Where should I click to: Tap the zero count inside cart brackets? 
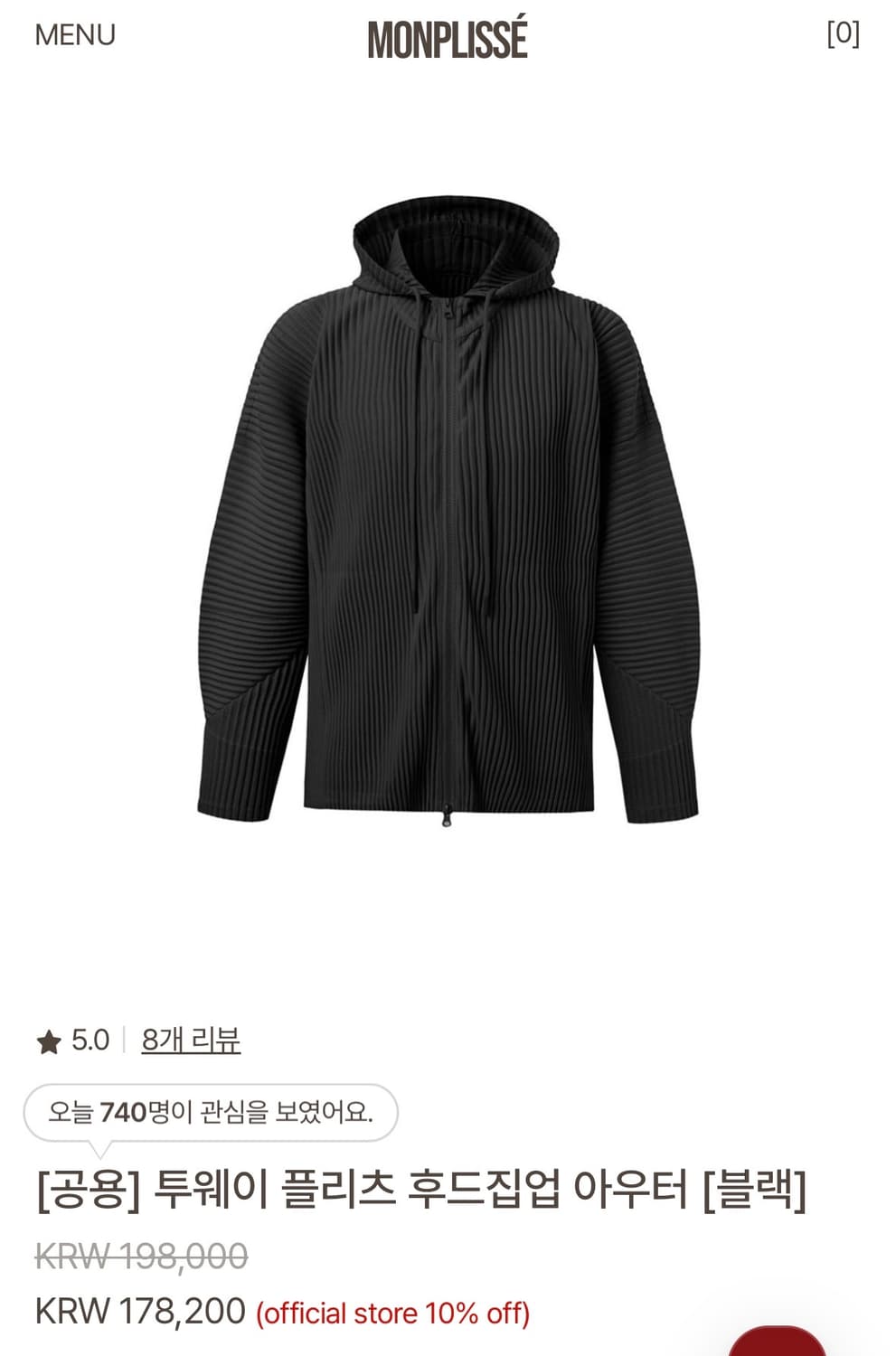pos(844,33)
